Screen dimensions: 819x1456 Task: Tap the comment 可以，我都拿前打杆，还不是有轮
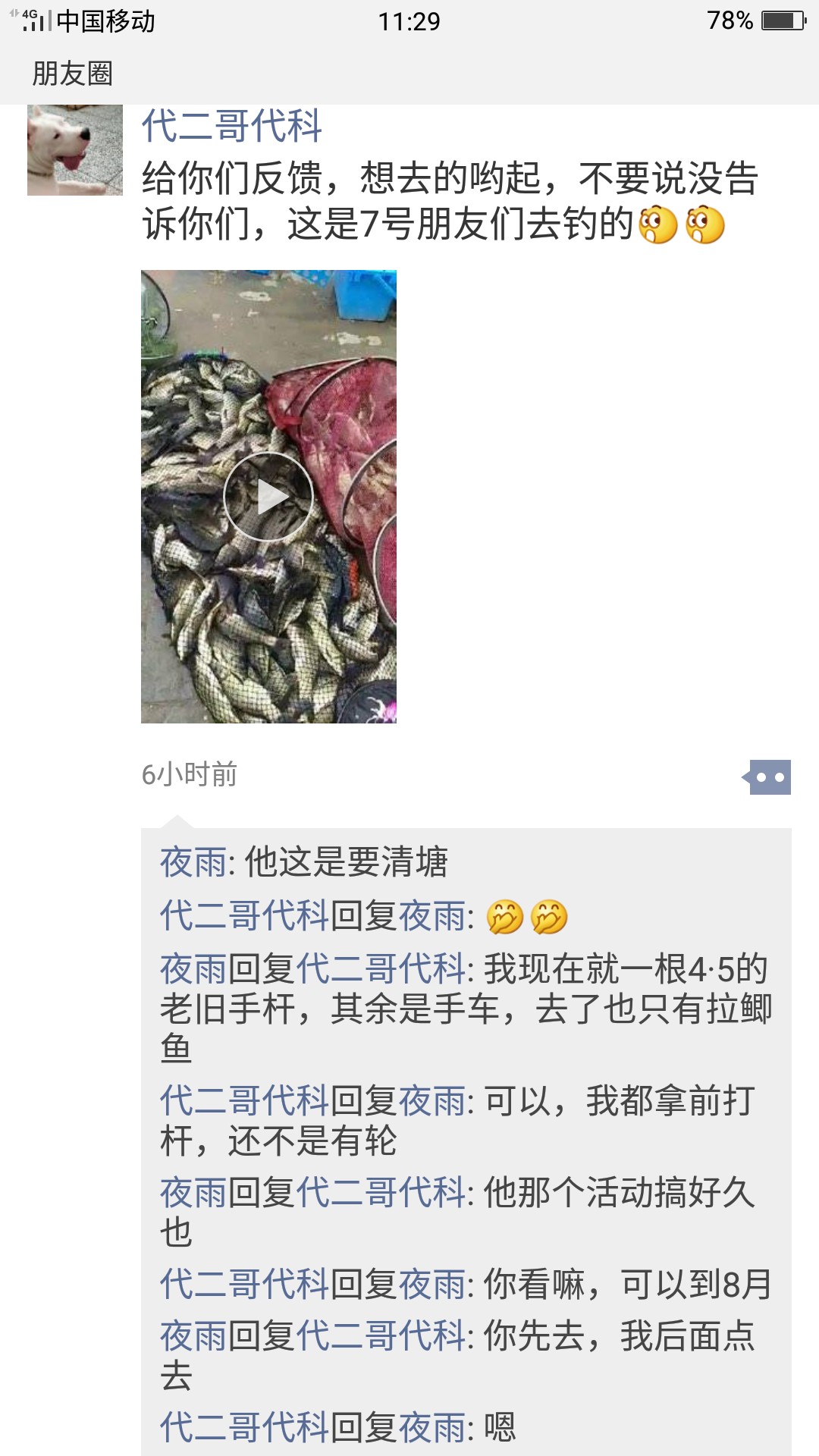617,1102
